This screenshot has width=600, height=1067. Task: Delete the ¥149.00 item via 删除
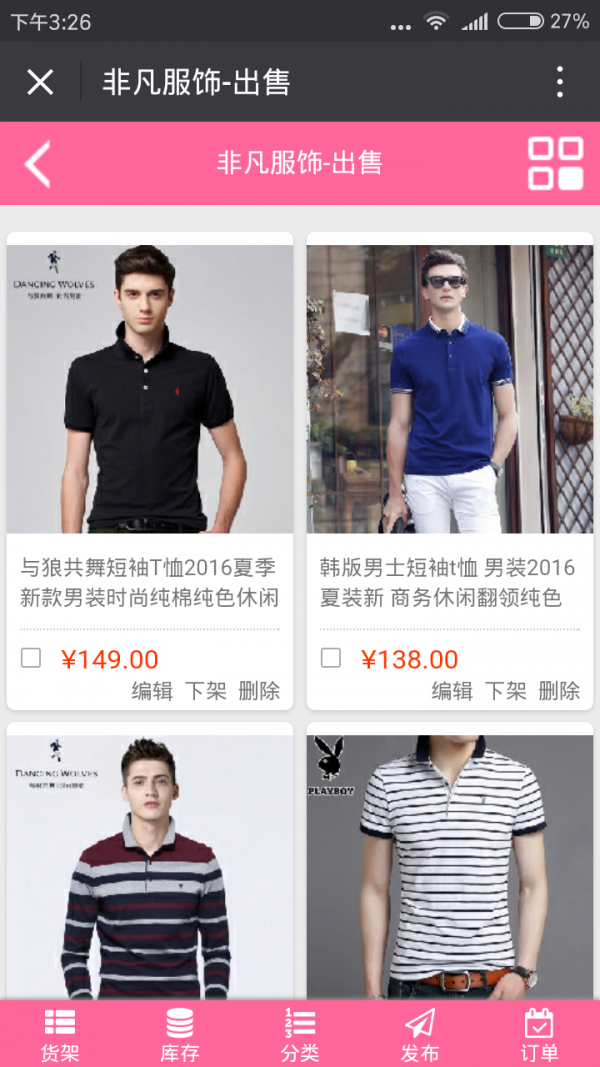(259, 691)
